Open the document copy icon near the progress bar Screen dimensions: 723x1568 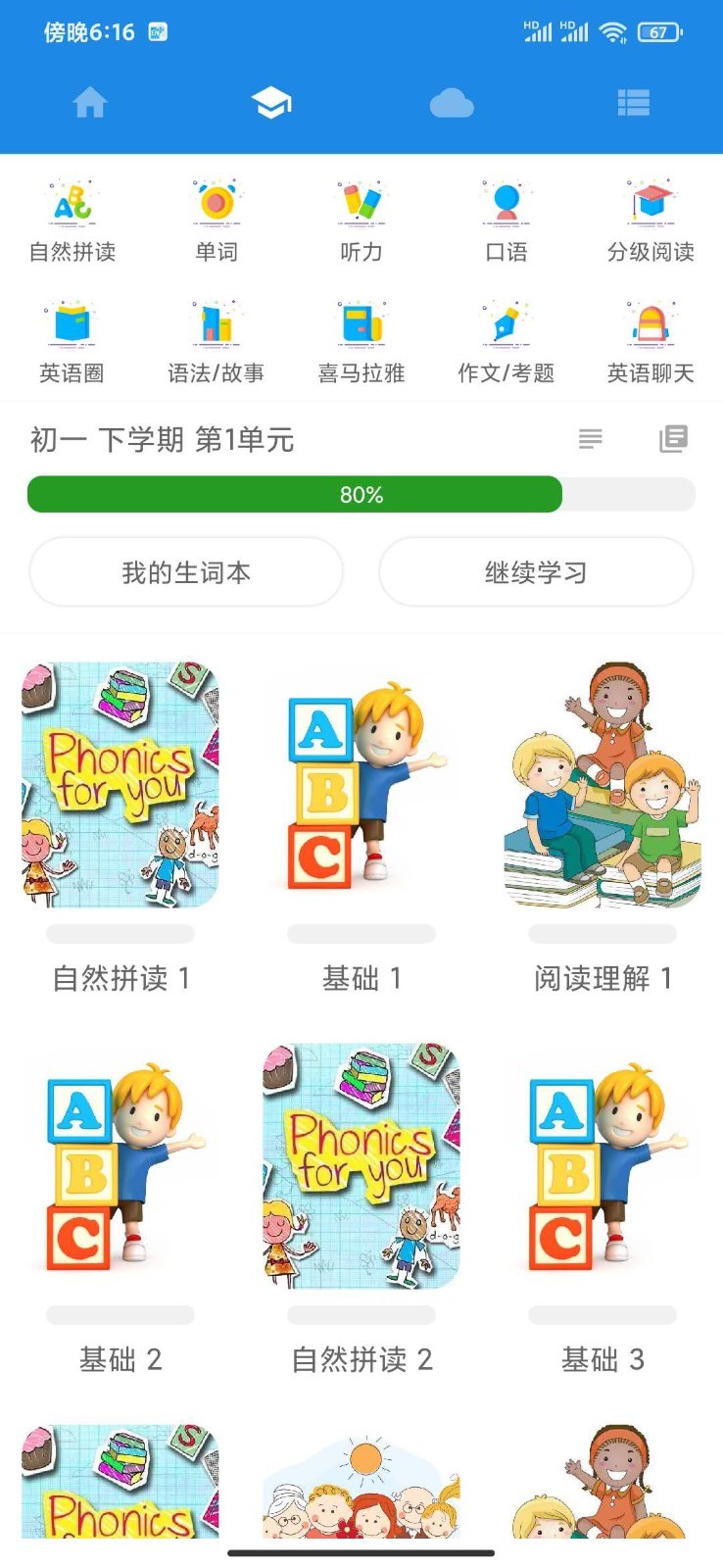671,440
